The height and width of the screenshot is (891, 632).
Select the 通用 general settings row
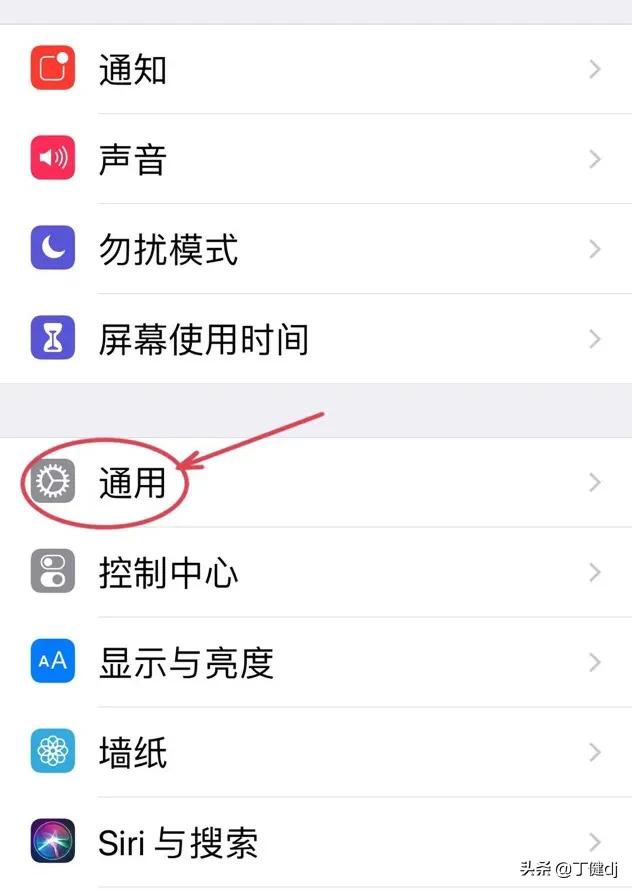pos(316,483)
